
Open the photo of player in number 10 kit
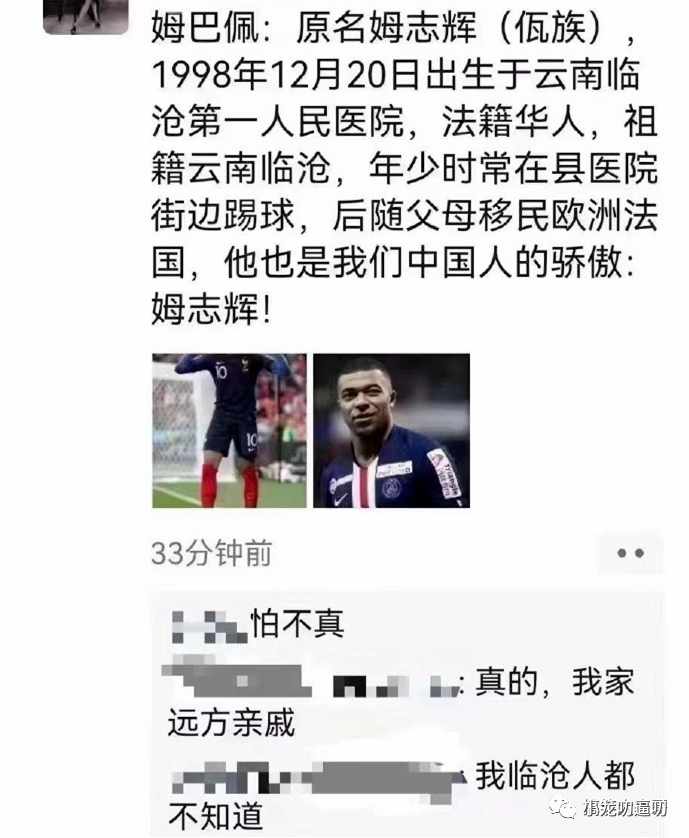click(x=229, y=430)
